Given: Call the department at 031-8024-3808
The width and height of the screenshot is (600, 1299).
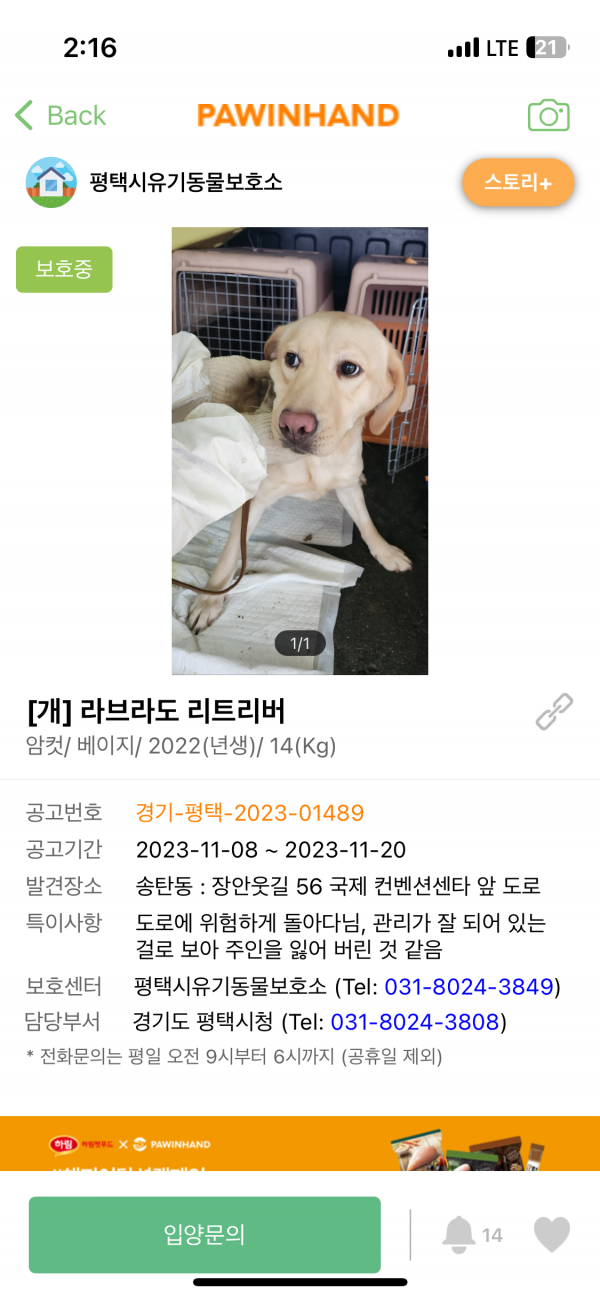Looking at the screenshot, I should pos(415,1022).
